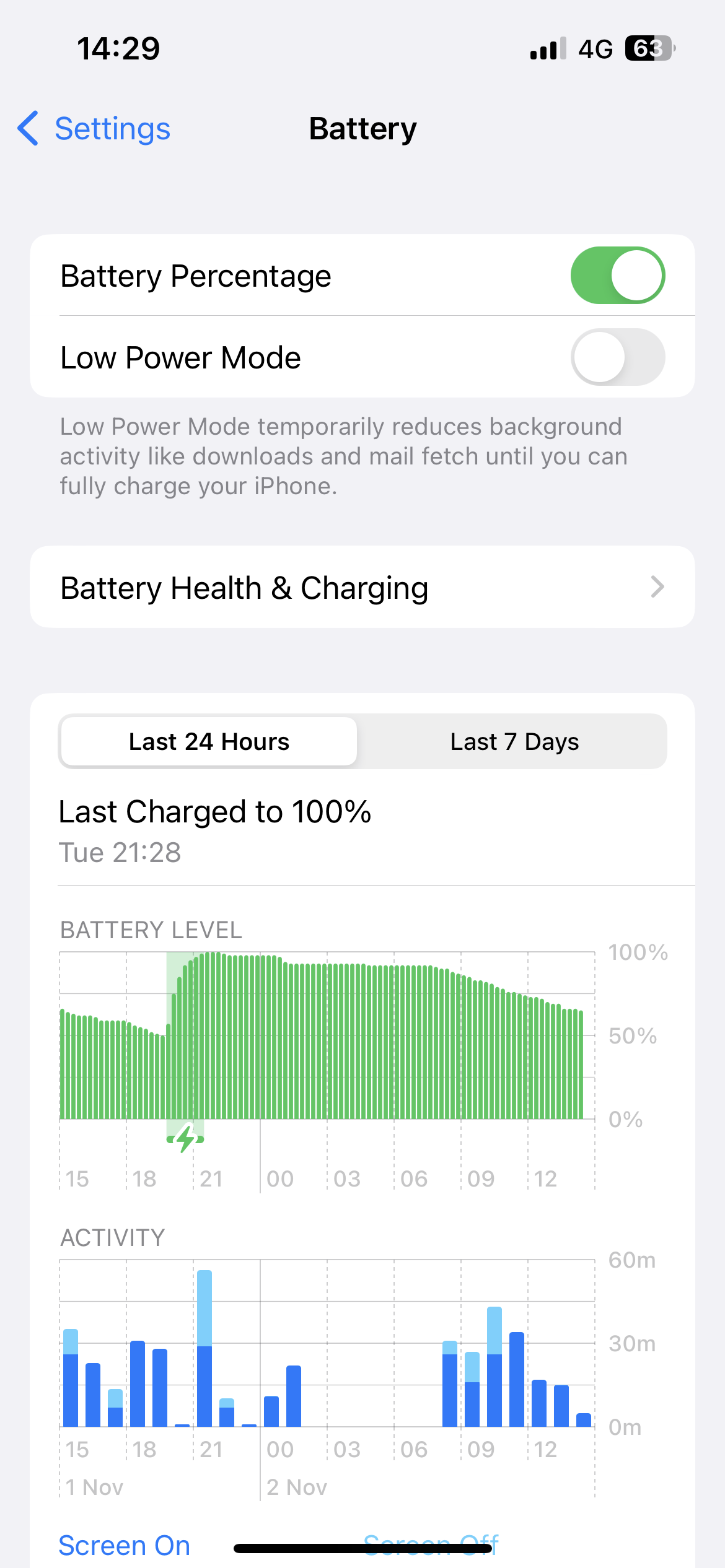Open Battery Health & Charging
725x1568 pixels.
click(x=362, y=587)
